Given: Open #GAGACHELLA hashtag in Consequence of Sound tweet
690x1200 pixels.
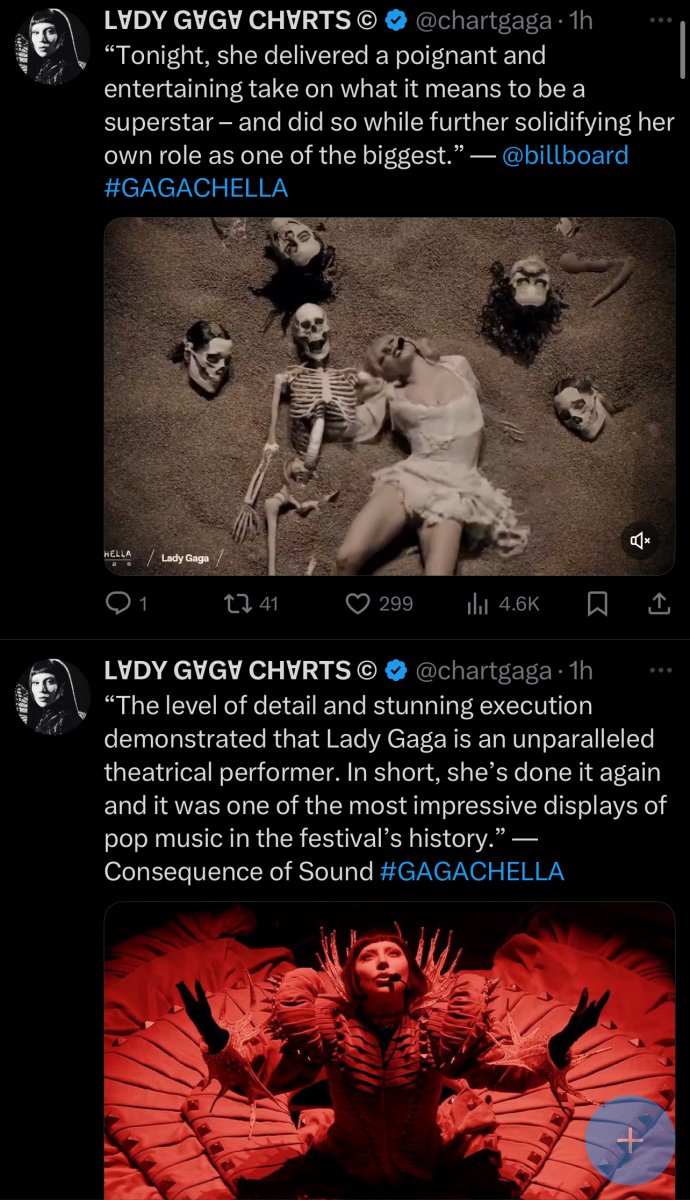Looking at the screenshot, I should (x=472, y=871).
